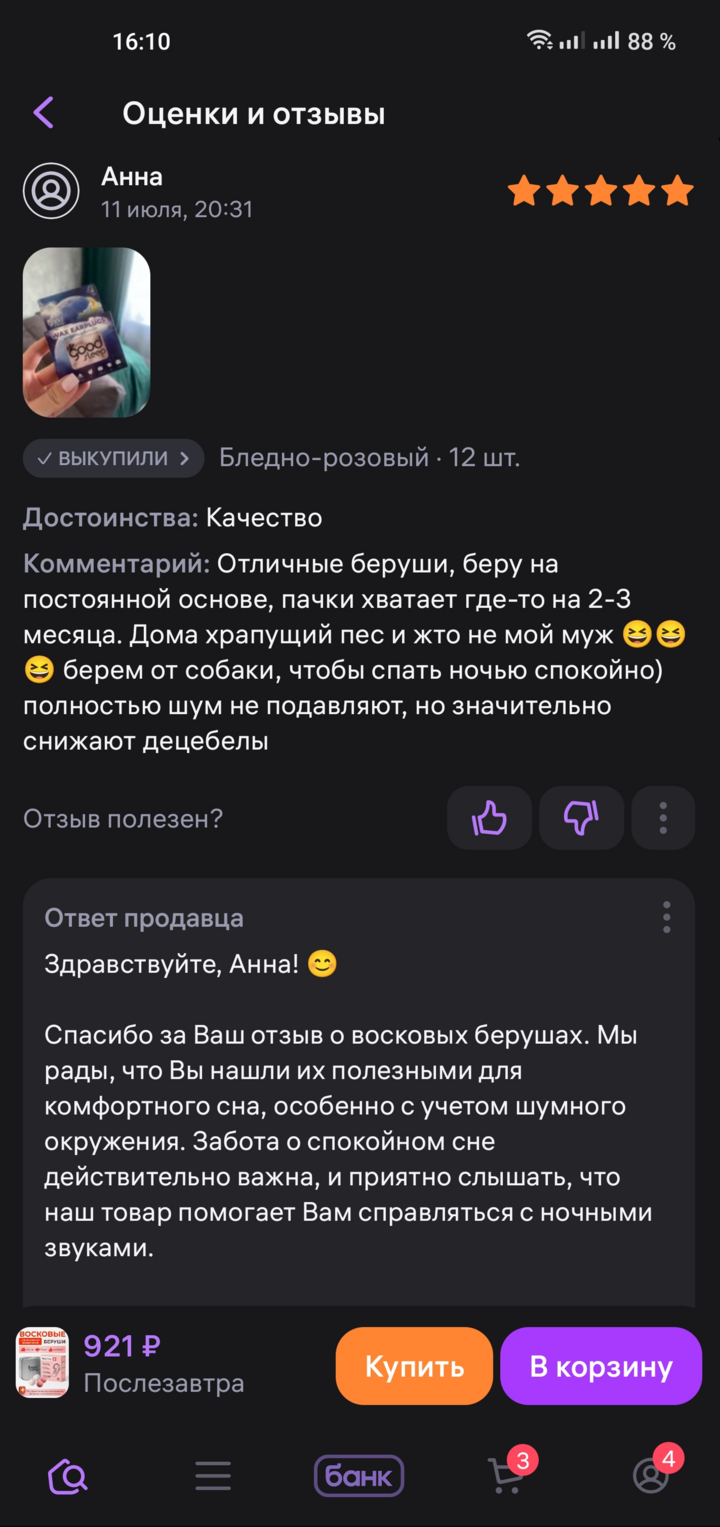The image size is (720, 1527).
Task: Tap the ВЫКУПИЛИ chip
Action: pyautogui.click(x=113, y=458)
